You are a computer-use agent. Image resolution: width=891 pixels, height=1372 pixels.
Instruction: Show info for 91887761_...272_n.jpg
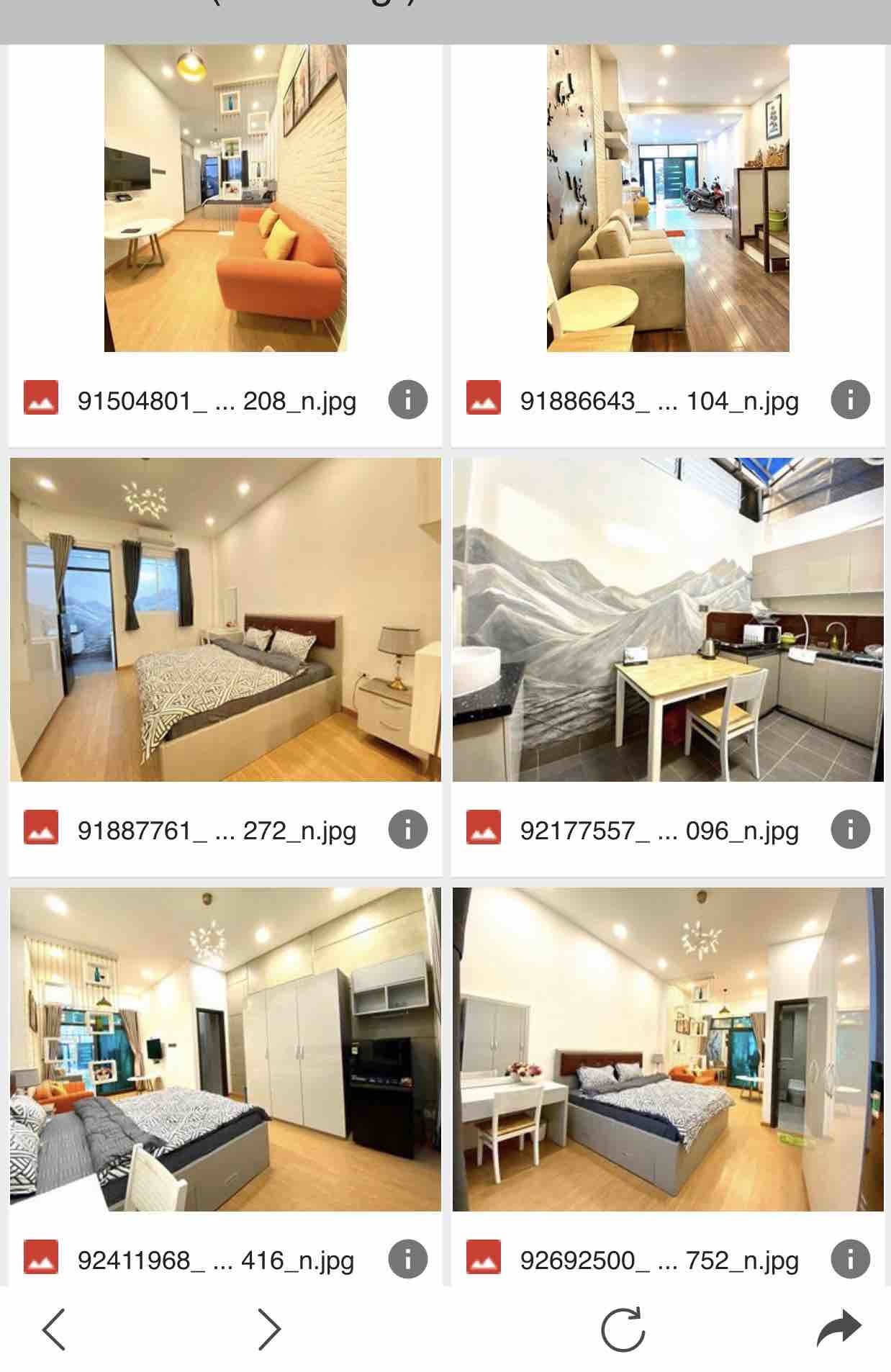(407, 829)
